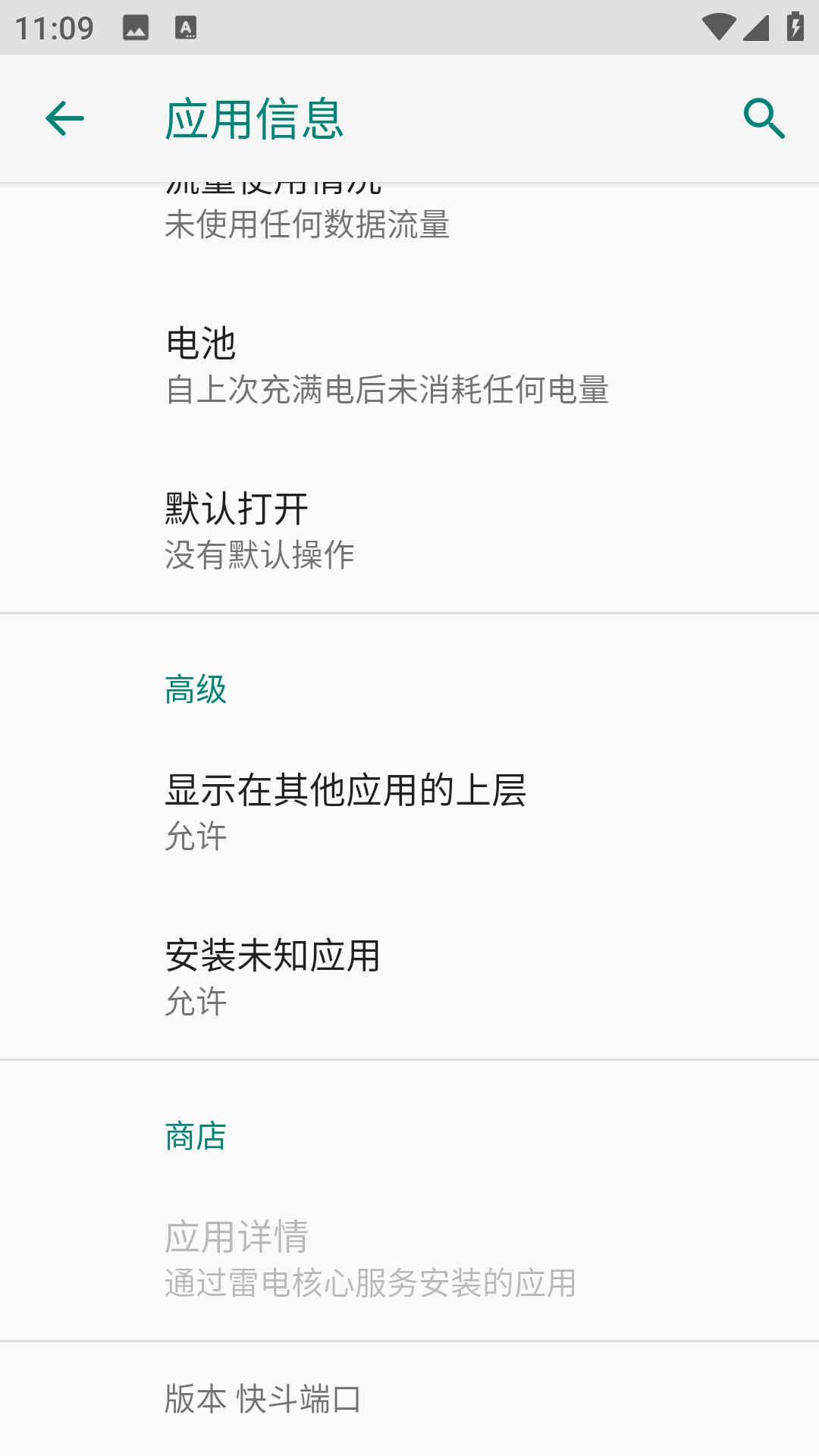Tap the back arrow icon

point(64,119)
